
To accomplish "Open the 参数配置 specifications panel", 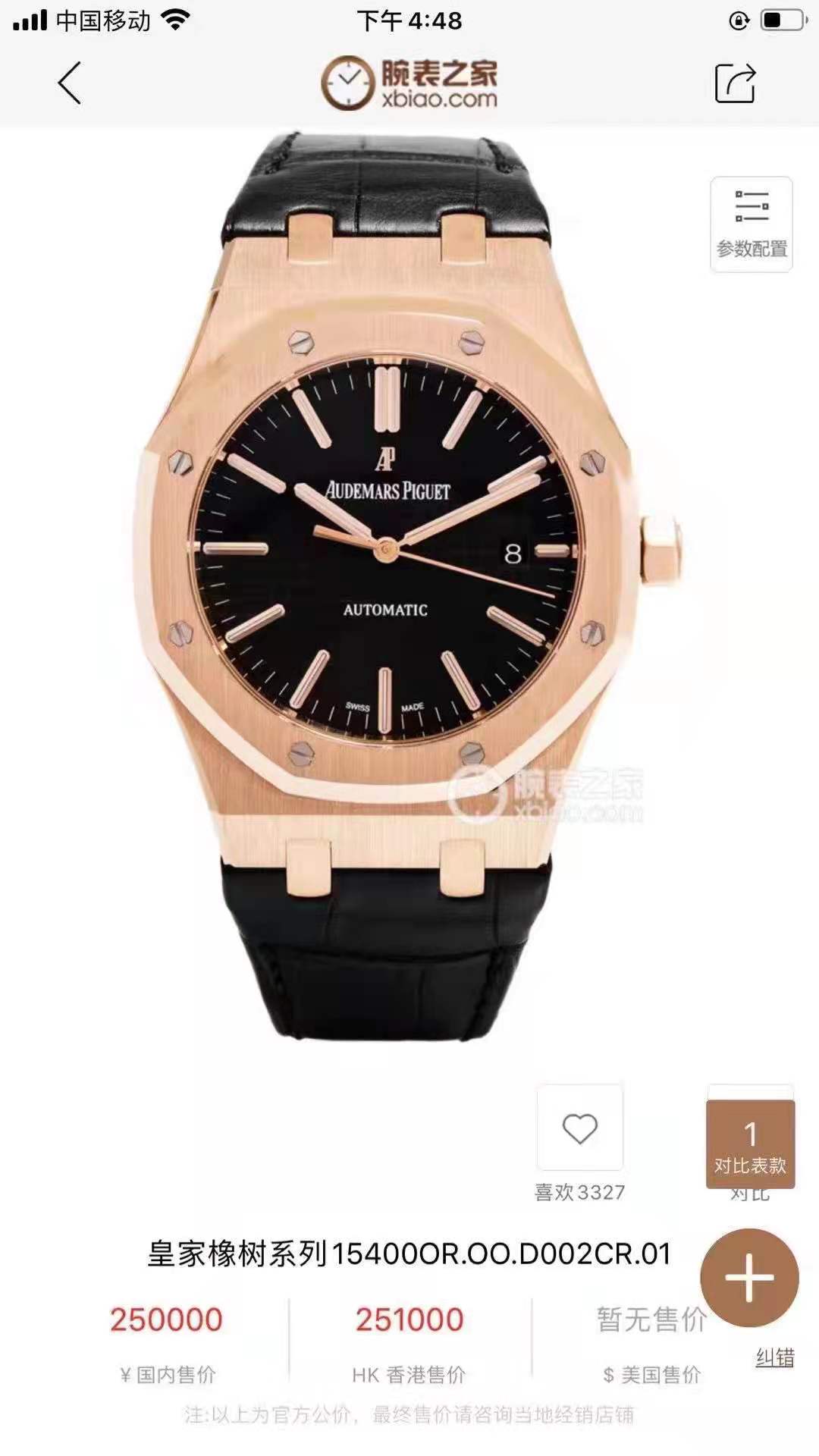I will coord(751,224).
